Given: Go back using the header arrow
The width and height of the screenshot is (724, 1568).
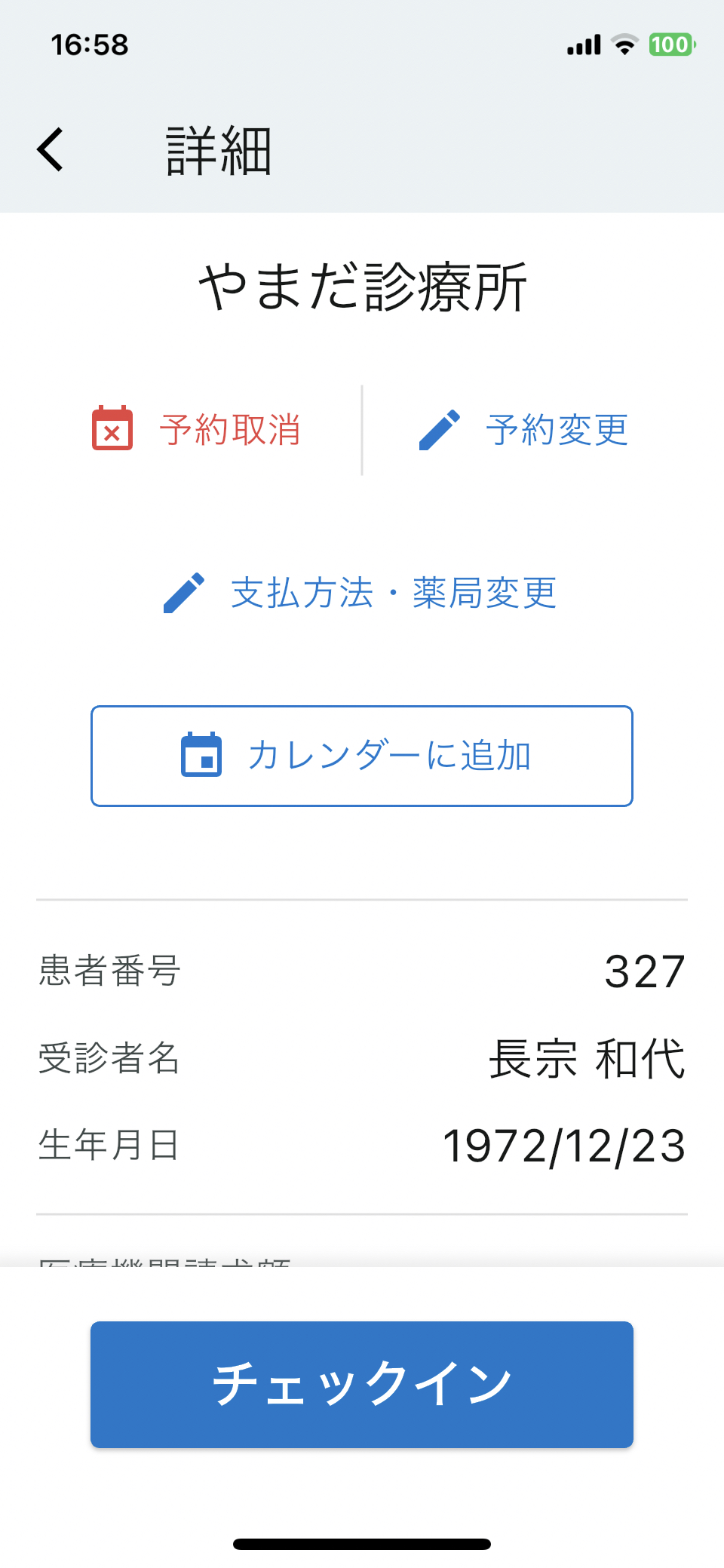Looking at the screenshot, I should pyautogui.click(x=51, y=149).
